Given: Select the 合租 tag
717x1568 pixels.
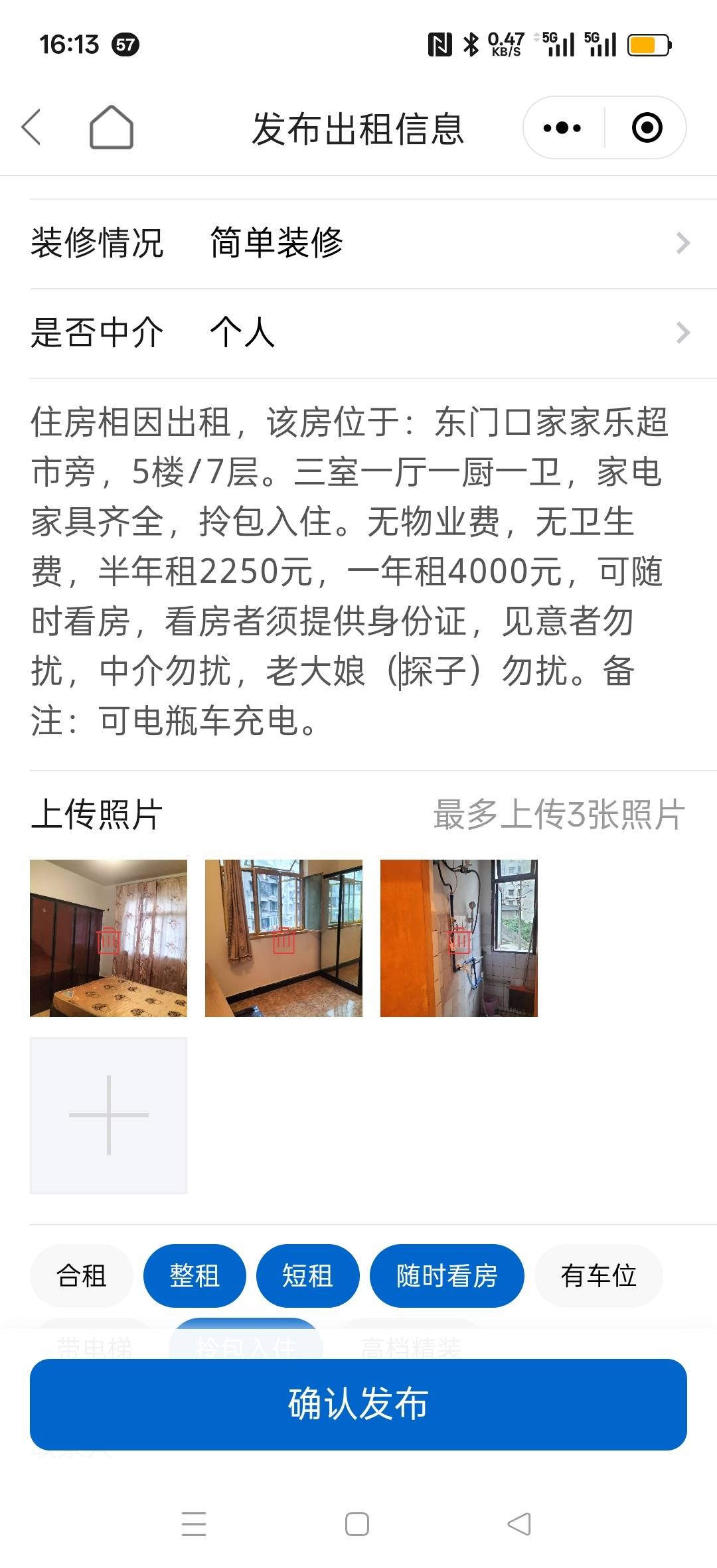Looking at the screenshot, I should point(81,1276).
